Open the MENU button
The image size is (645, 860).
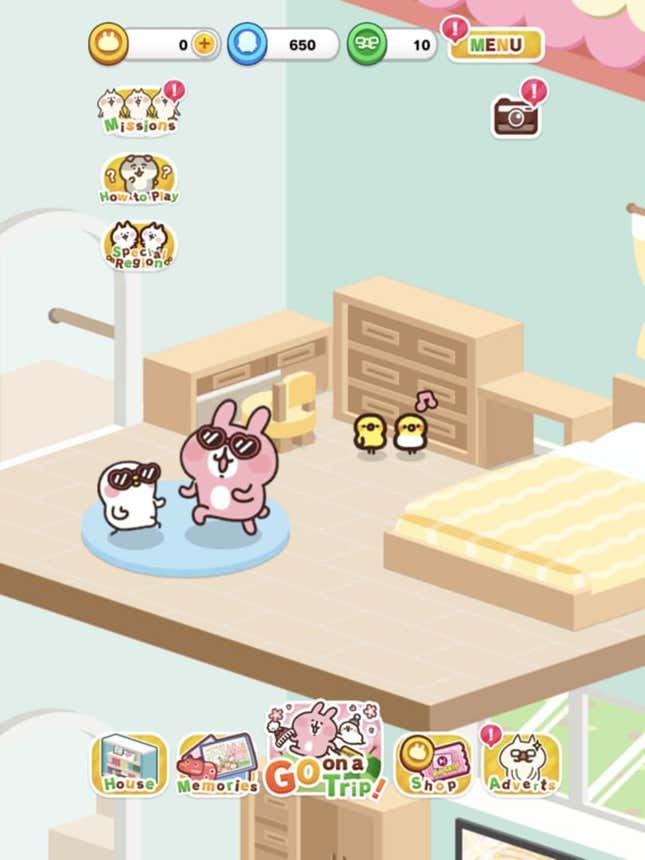click(496, 45)
